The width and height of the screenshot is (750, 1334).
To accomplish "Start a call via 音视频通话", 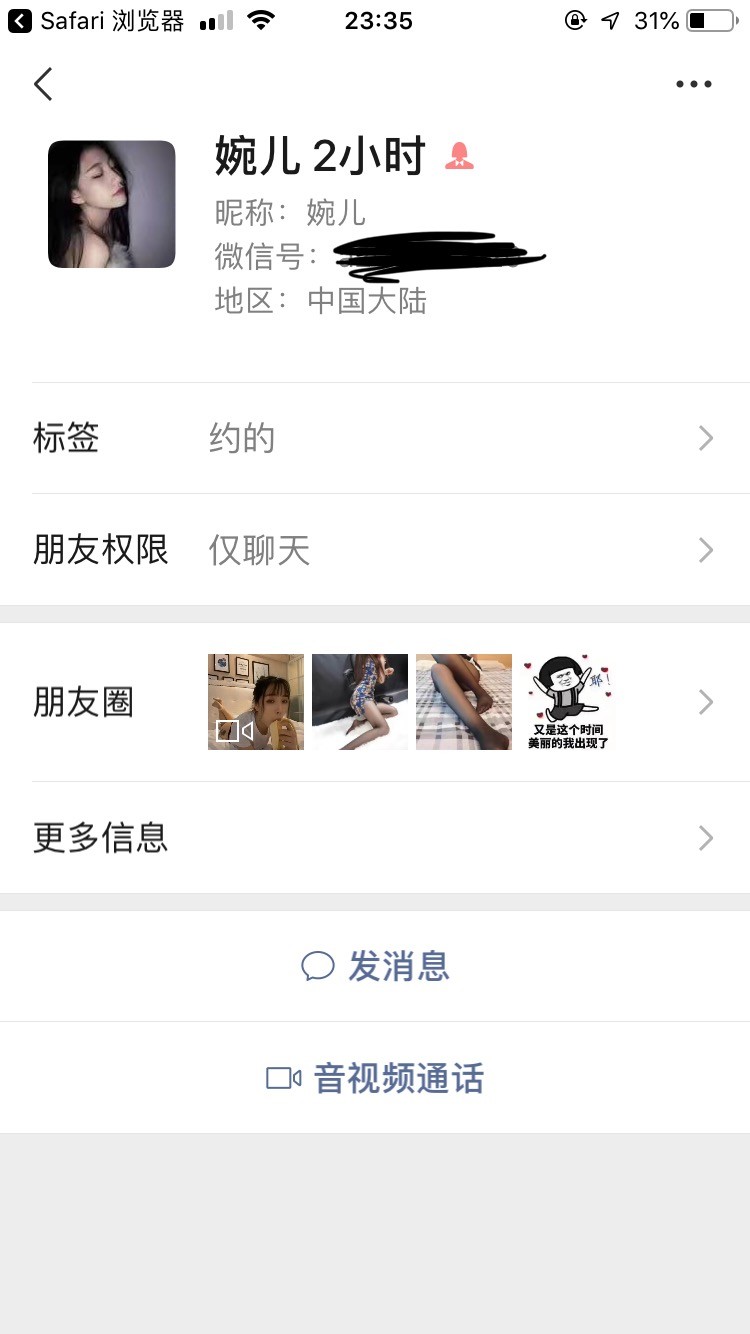I will 376,1078.
